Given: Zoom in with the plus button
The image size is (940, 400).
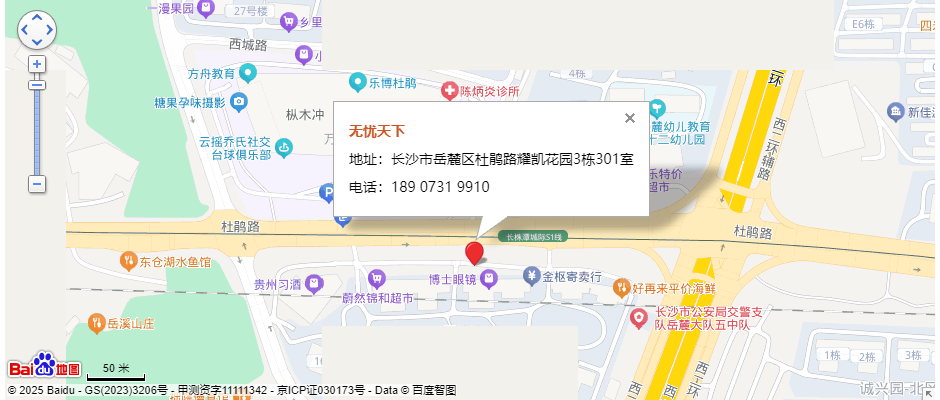Looking at the screenshot, I should (x=37, y=65).
